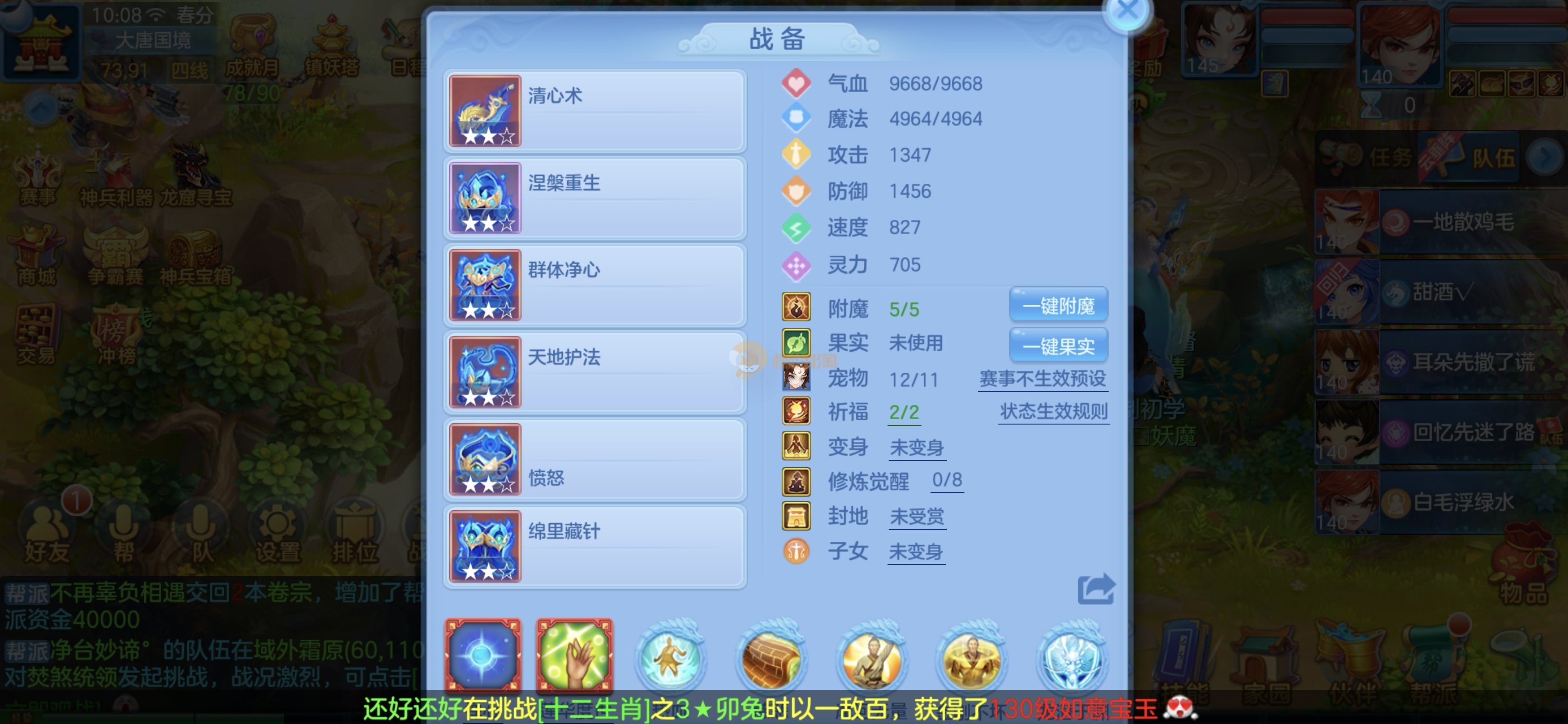The image size is (1568, 724).
Task: Open the 群体净心 skill row
Action: tap(595, 285)
